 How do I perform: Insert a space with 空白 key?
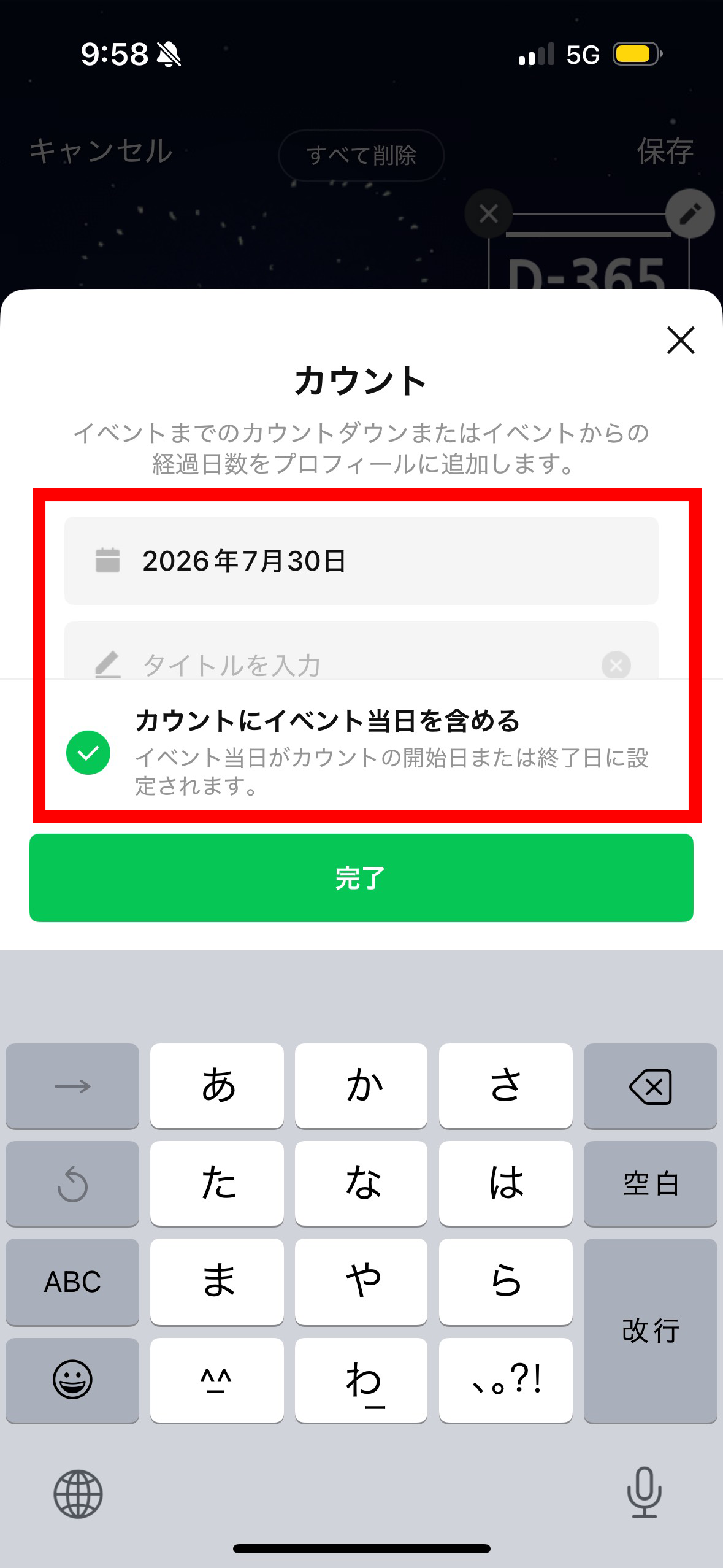click(x=650, y=1183)
